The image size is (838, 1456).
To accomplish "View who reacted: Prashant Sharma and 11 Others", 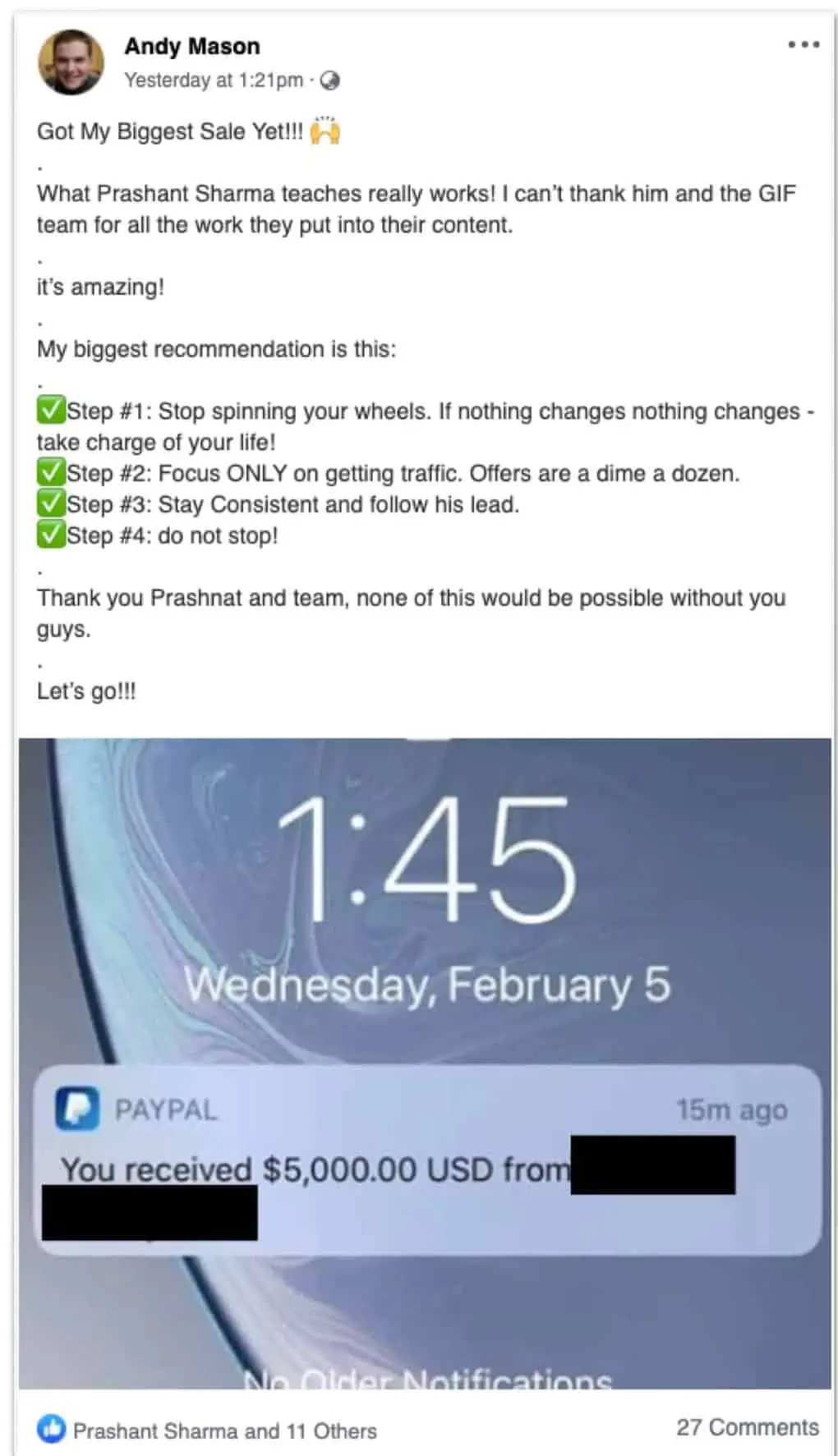I will tap(224, 1431).
